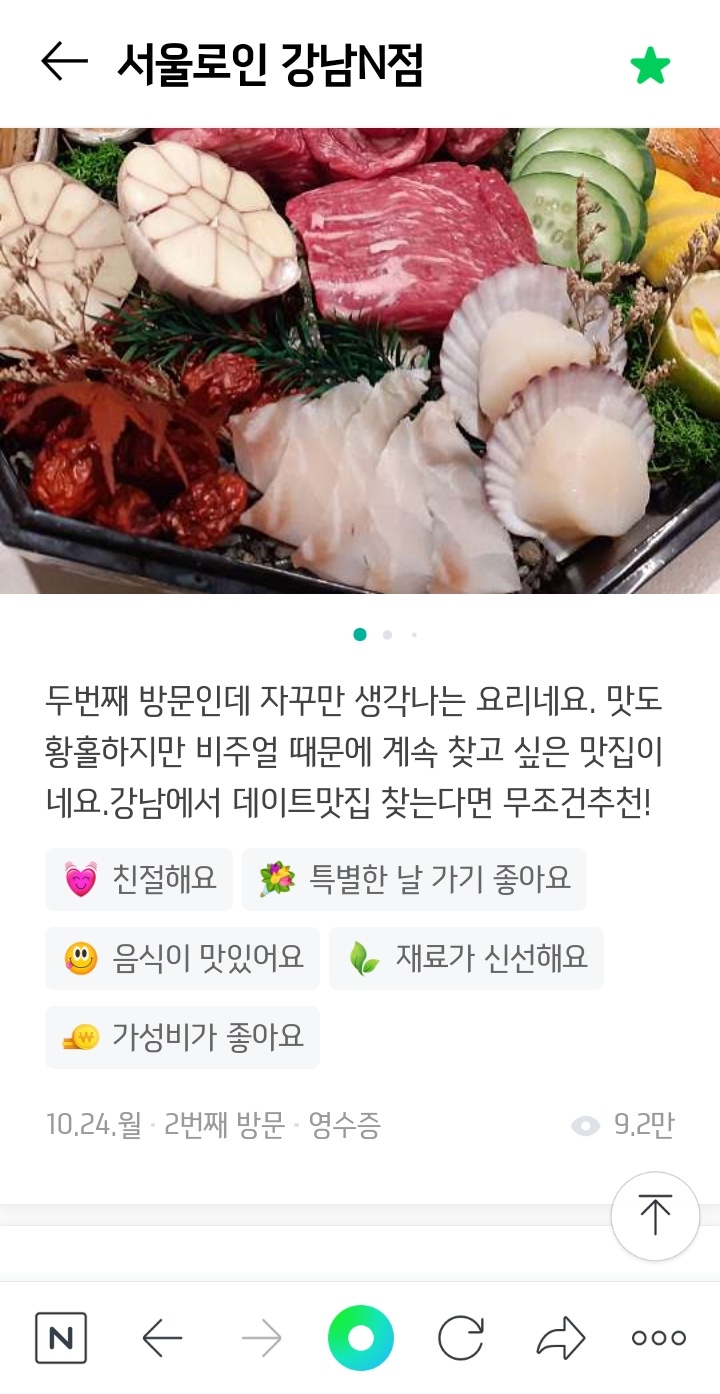This screenshot has height=1394, width=720.
Task: Open the three-dot more menu
Action: [x=658, y=1338]
